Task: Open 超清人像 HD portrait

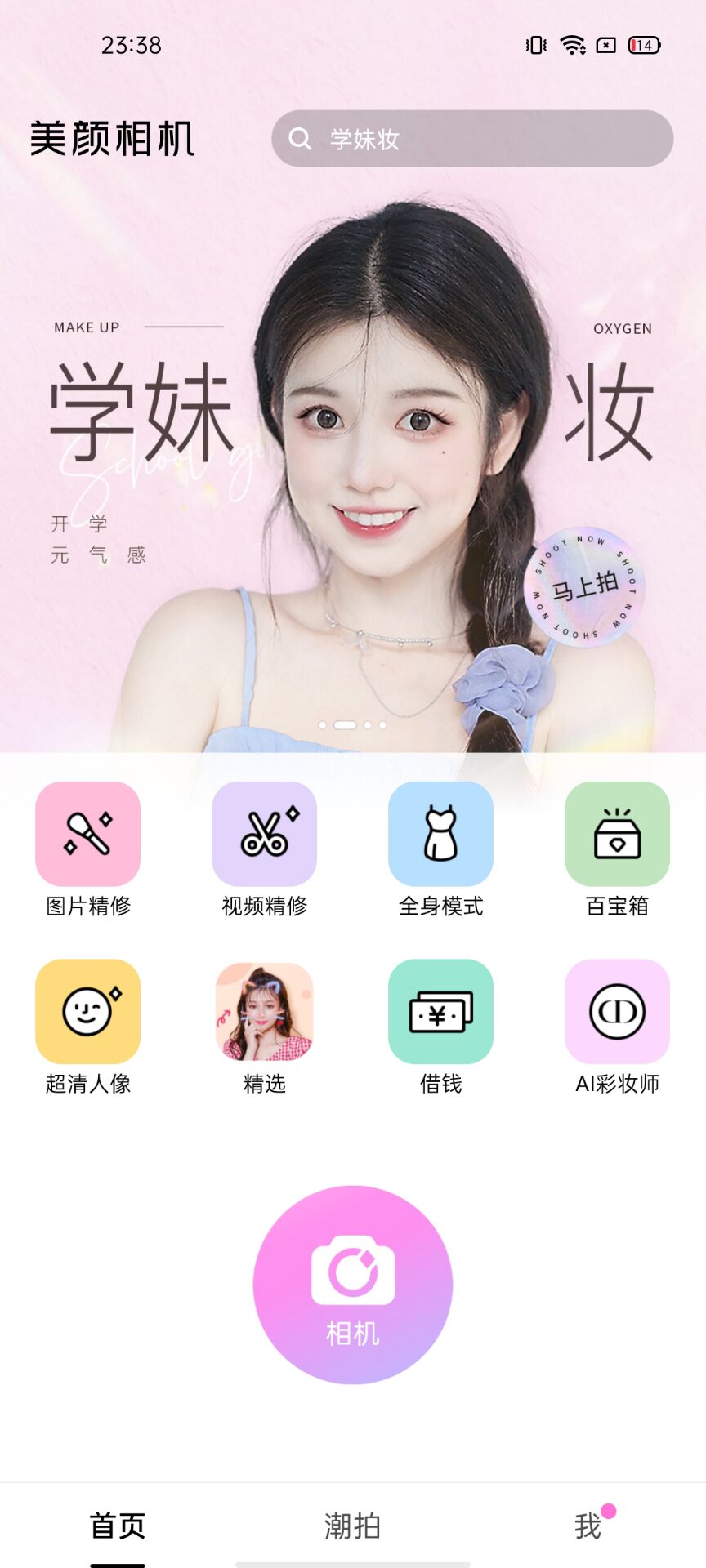Action: [x=88, y=1027]
